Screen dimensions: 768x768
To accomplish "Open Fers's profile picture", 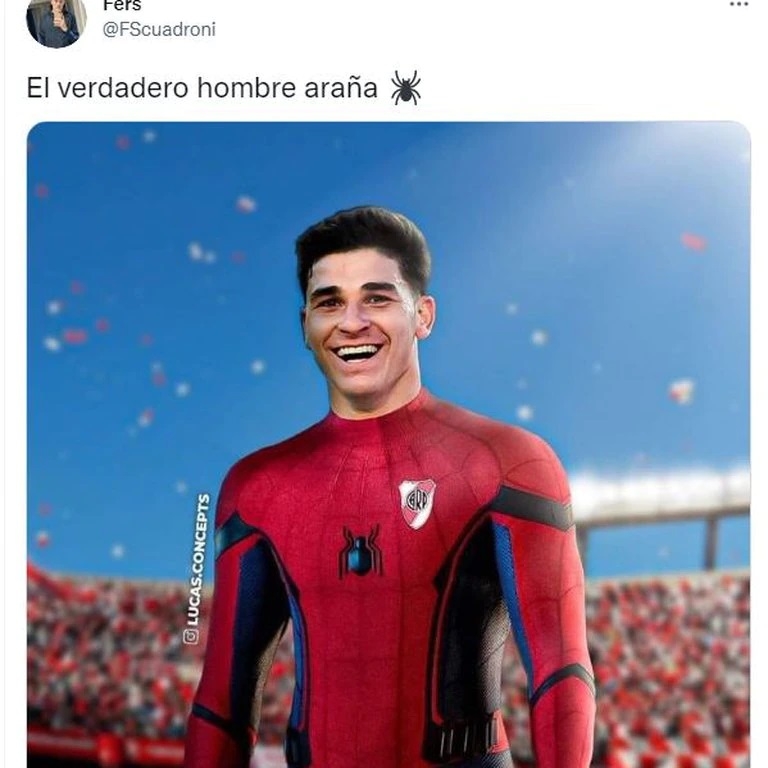I will tap(56, 20).
